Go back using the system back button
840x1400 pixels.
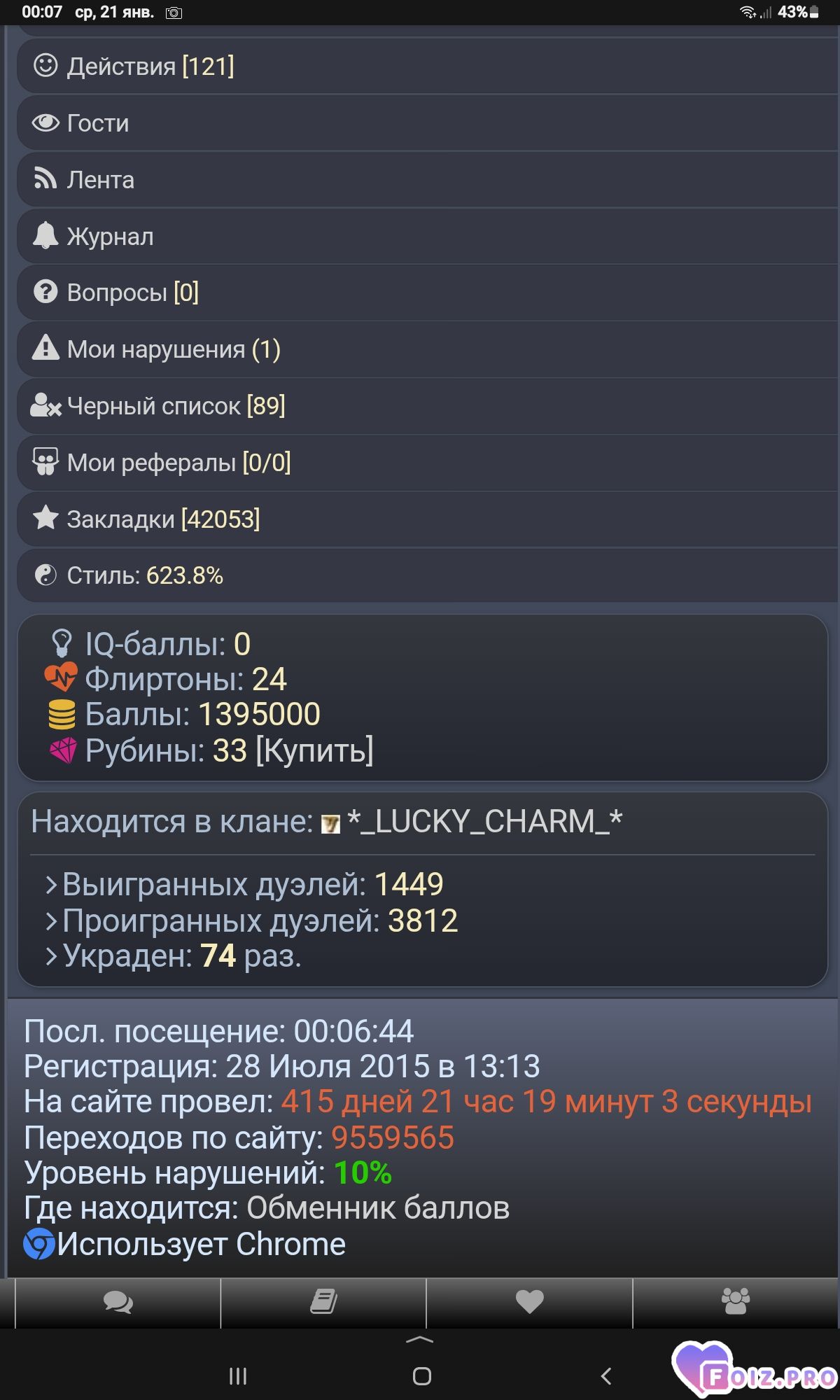[606, 1376]
